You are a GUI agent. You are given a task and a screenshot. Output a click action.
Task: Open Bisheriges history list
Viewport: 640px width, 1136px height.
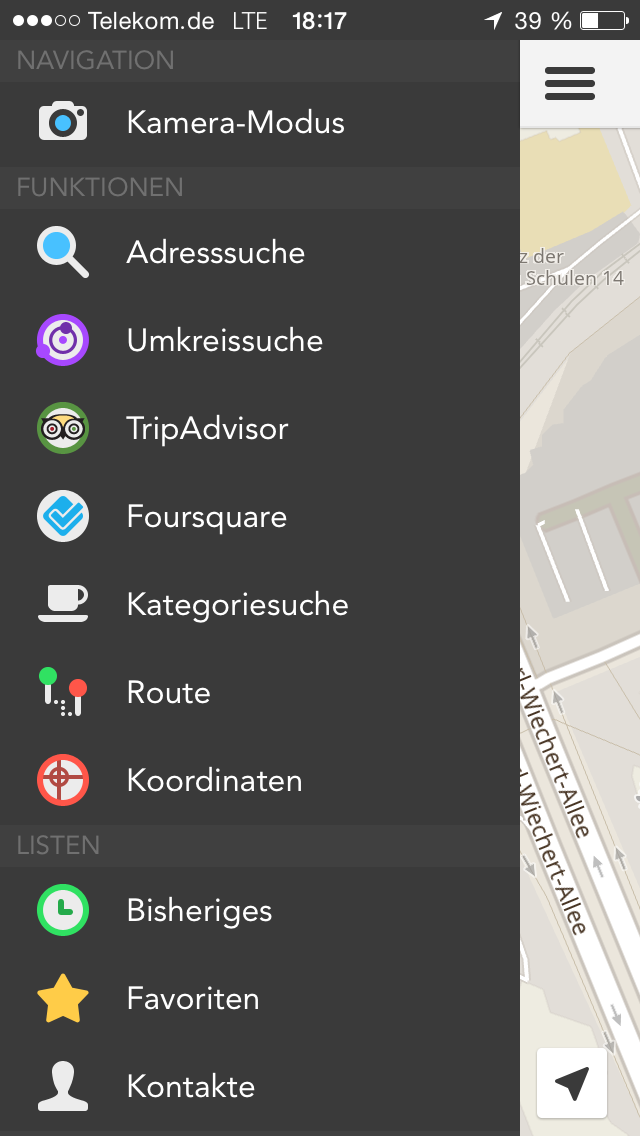coord(199,910)
